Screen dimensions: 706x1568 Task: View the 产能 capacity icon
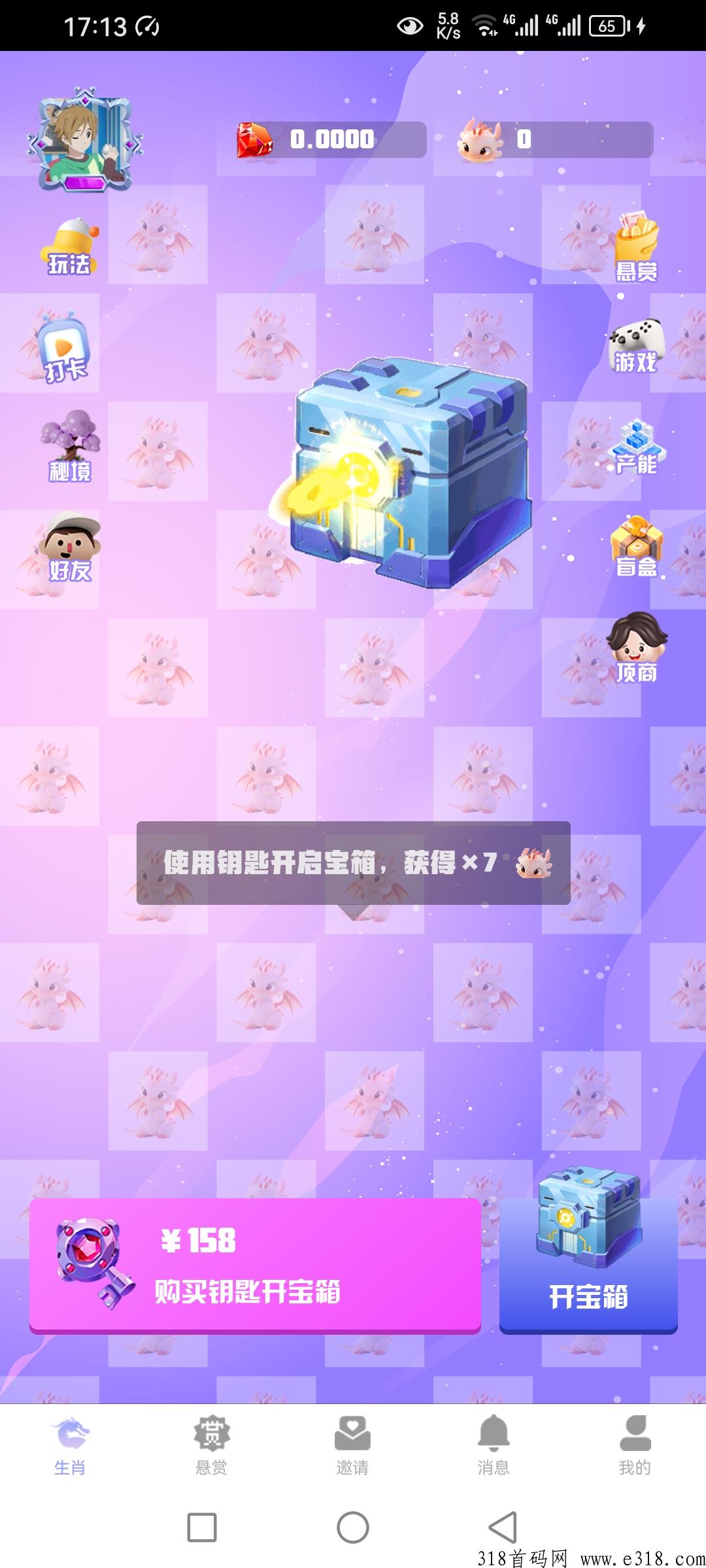click(636, 446)
